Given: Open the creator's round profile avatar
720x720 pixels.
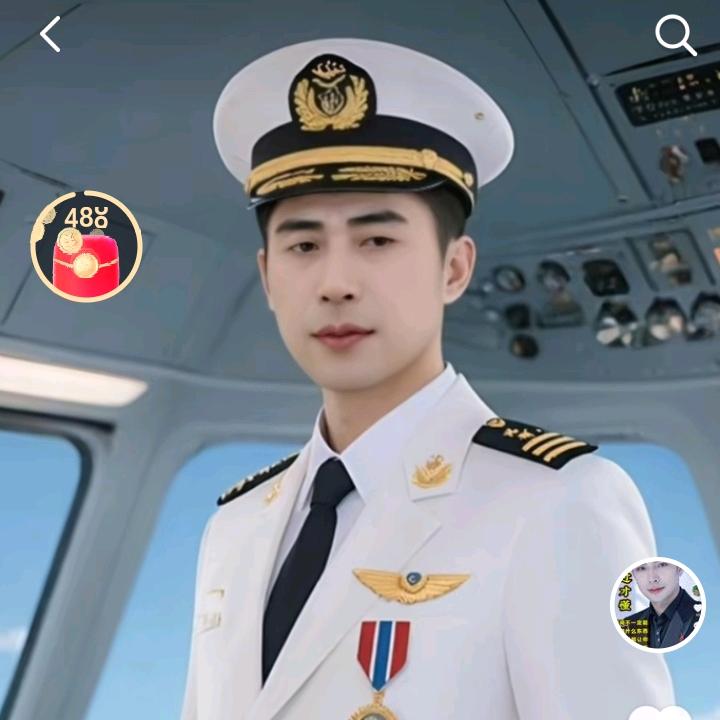Looking at the screenshot, I should point(657,604).
